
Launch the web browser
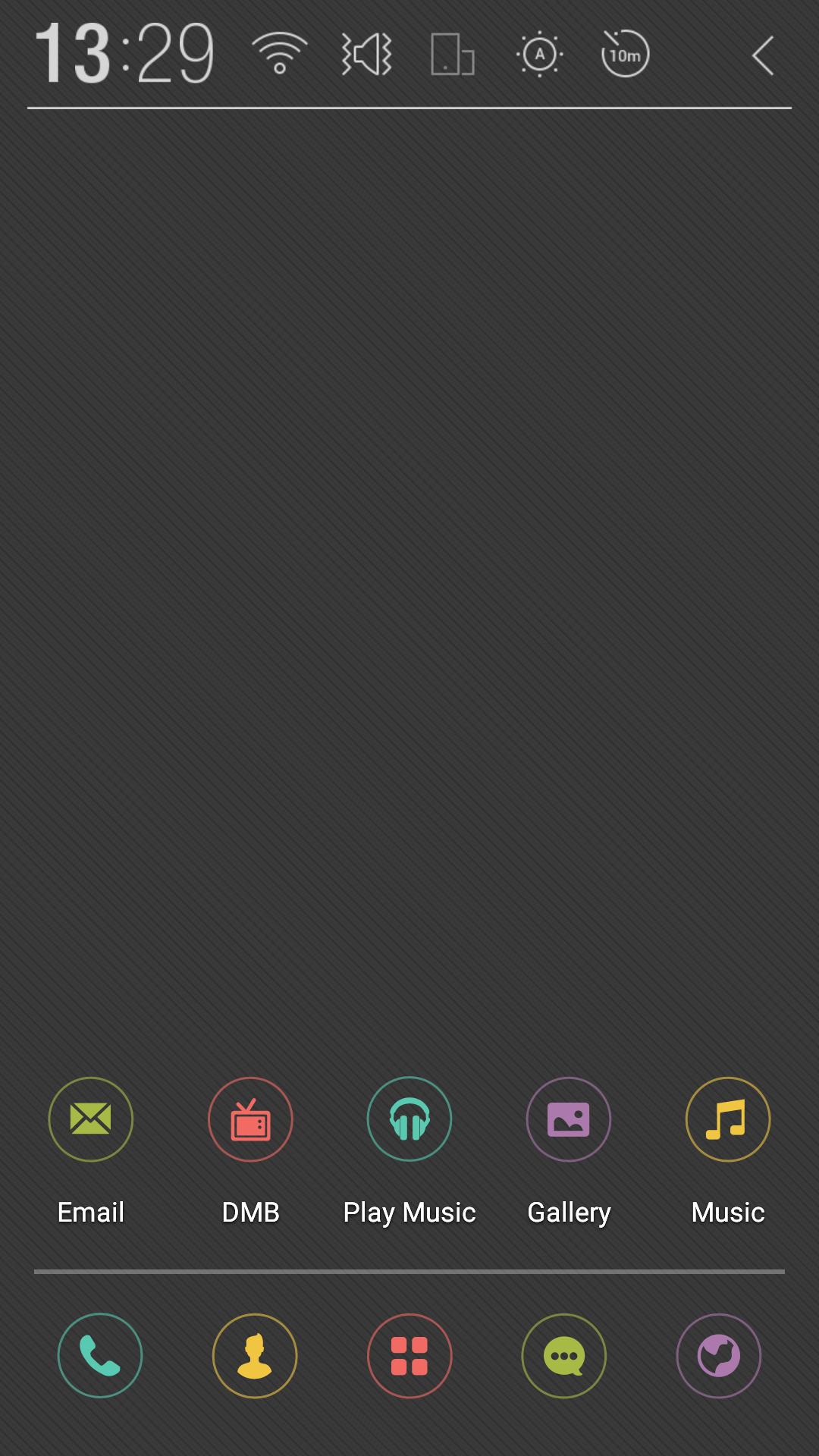[719, 1356]
